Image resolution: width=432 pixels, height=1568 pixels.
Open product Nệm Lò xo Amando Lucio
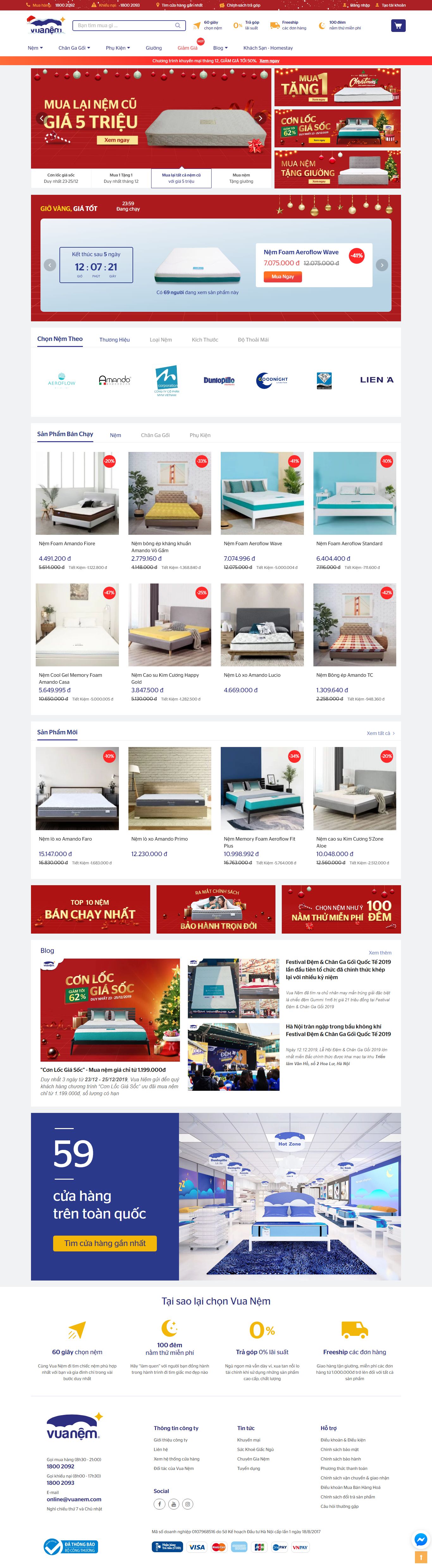tap(252, 675)
